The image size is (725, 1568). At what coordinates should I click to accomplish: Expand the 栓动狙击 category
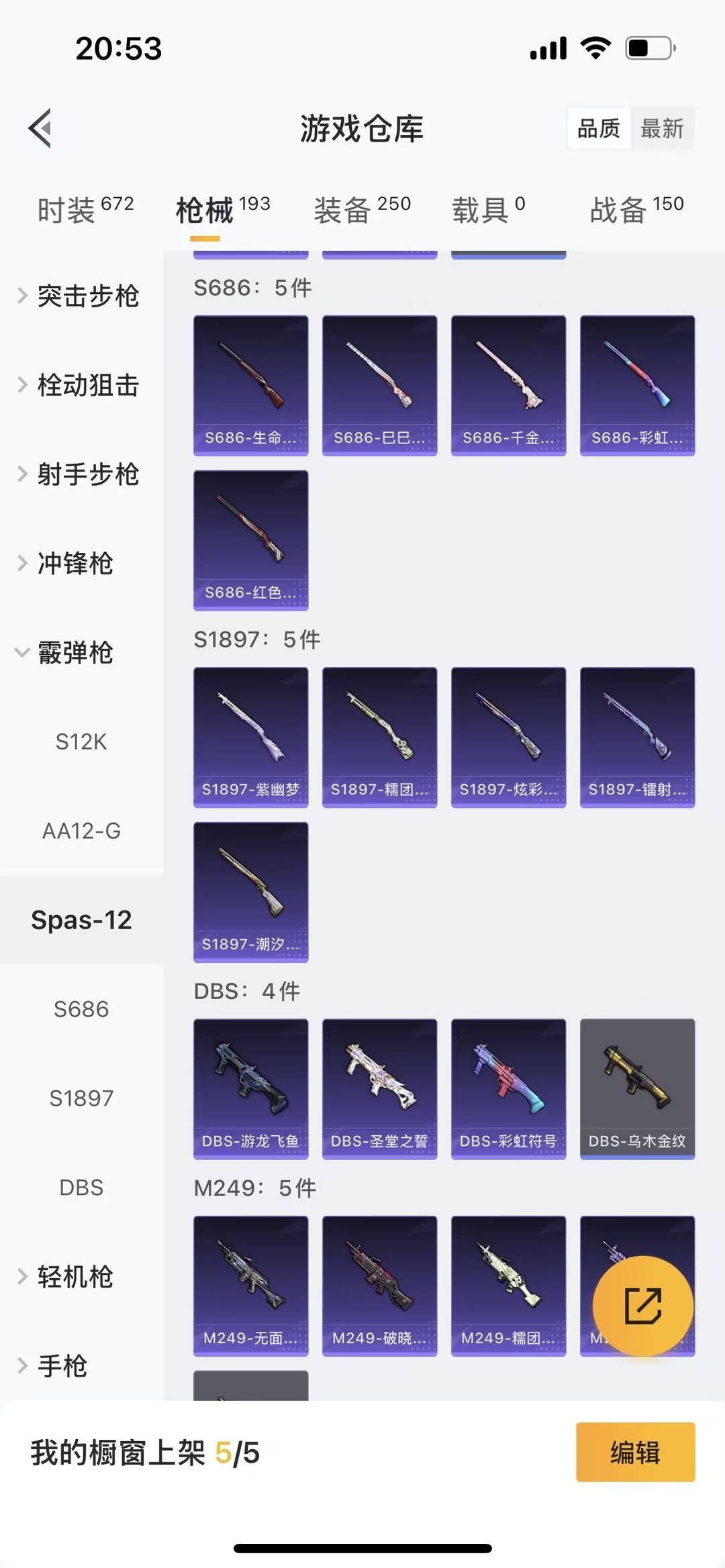coord(81,385)
